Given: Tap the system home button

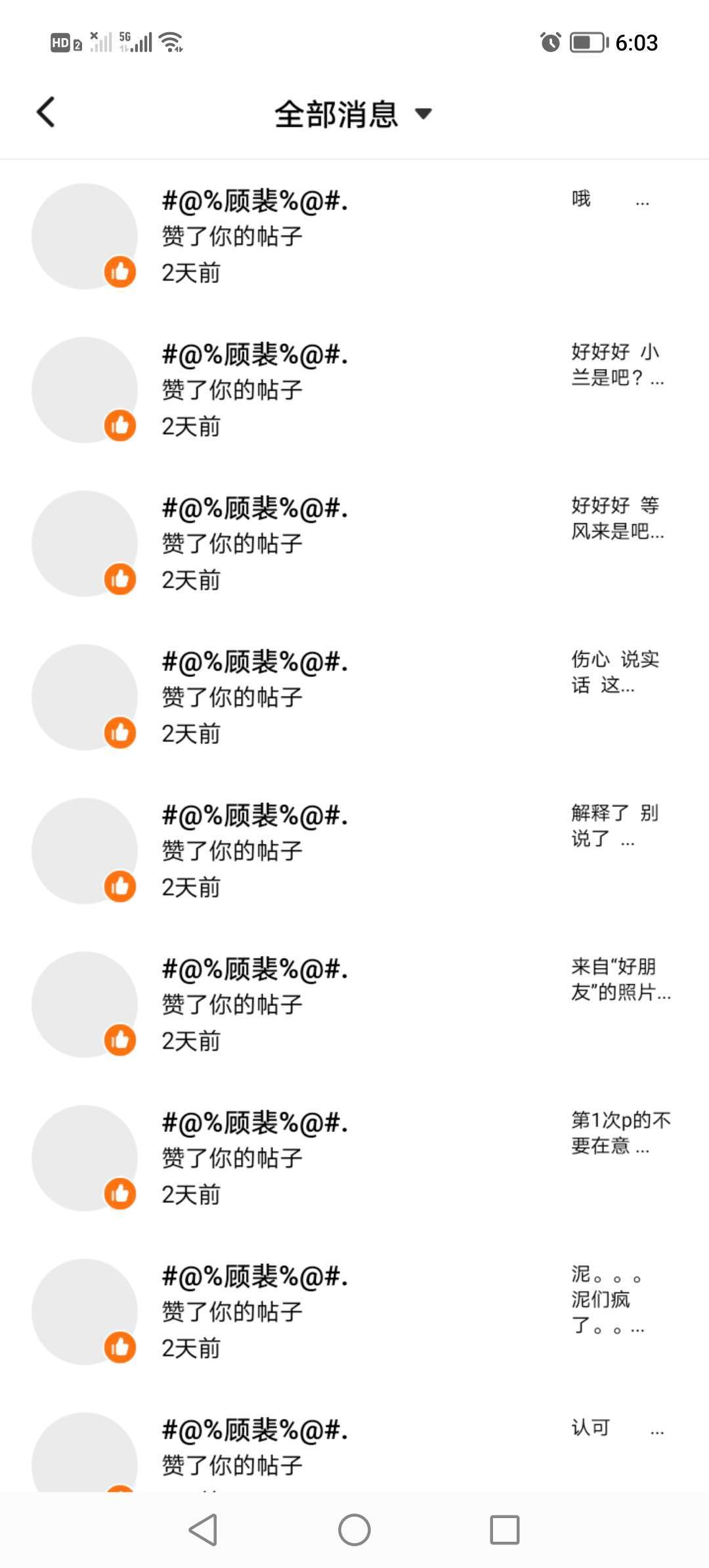Looking at the screenshot, I should tap(354, 1530).
